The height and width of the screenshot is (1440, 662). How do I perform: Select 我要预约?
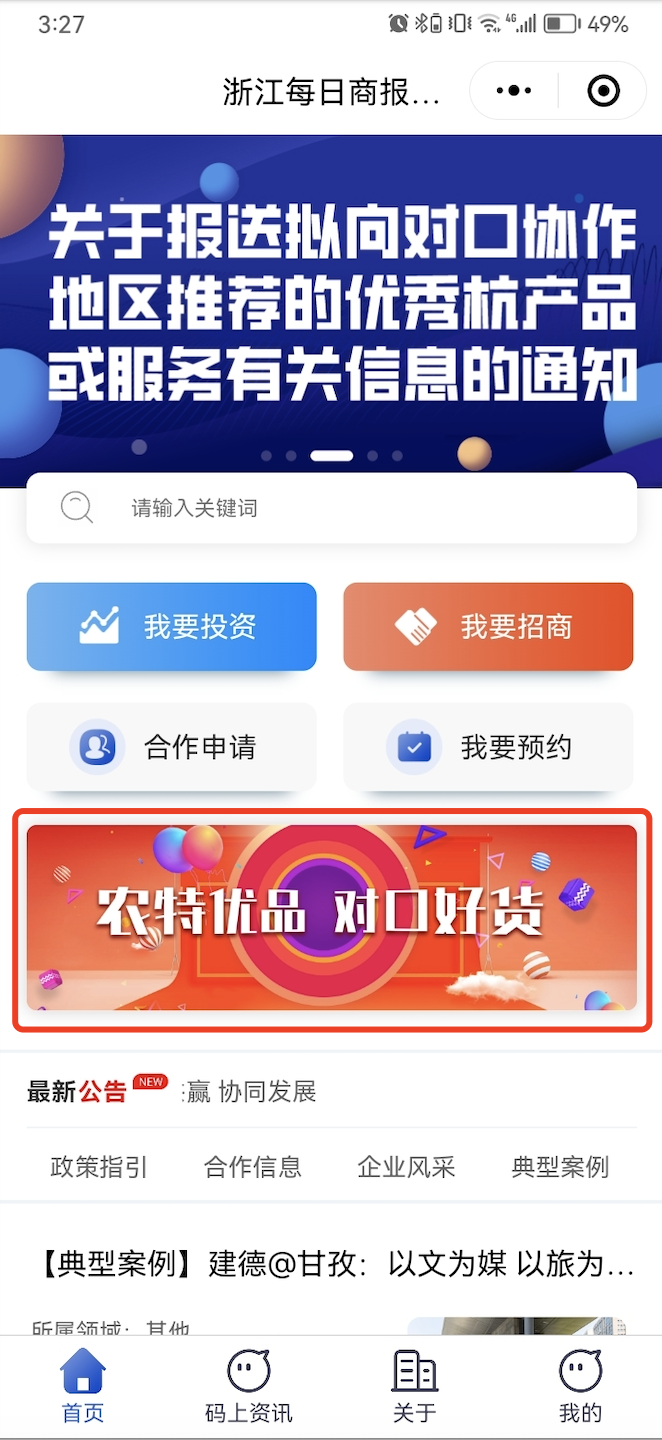click(x=488, y=747)
